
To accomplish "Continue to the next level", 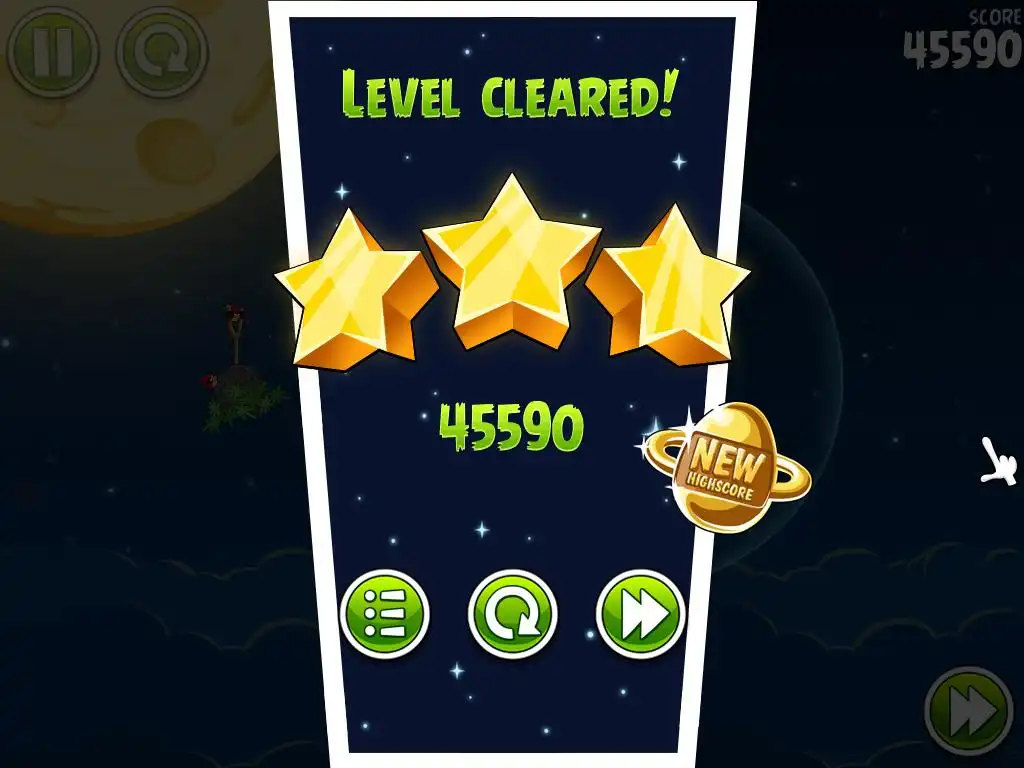I will [640, 613].
